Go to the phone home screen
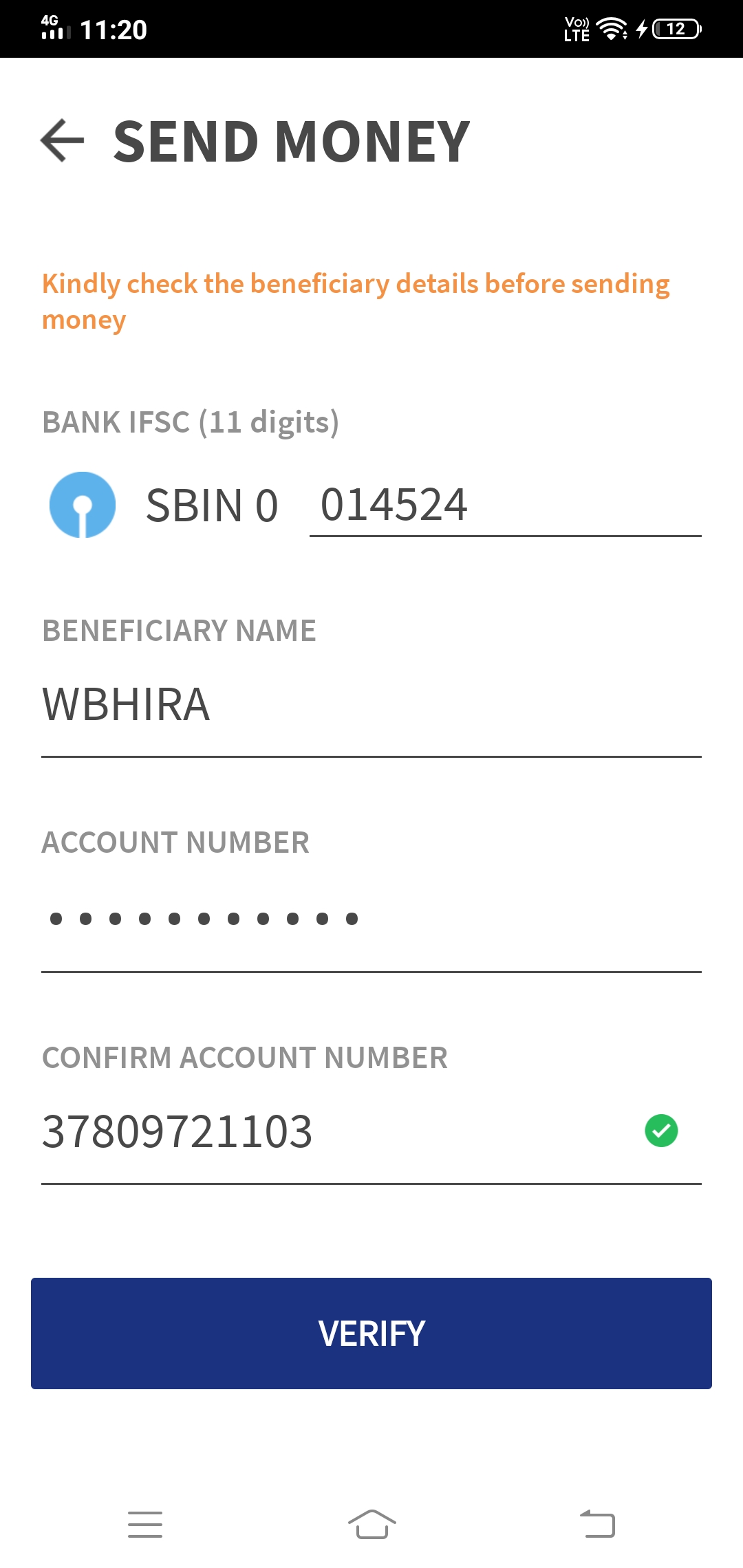 [371, 1524]
